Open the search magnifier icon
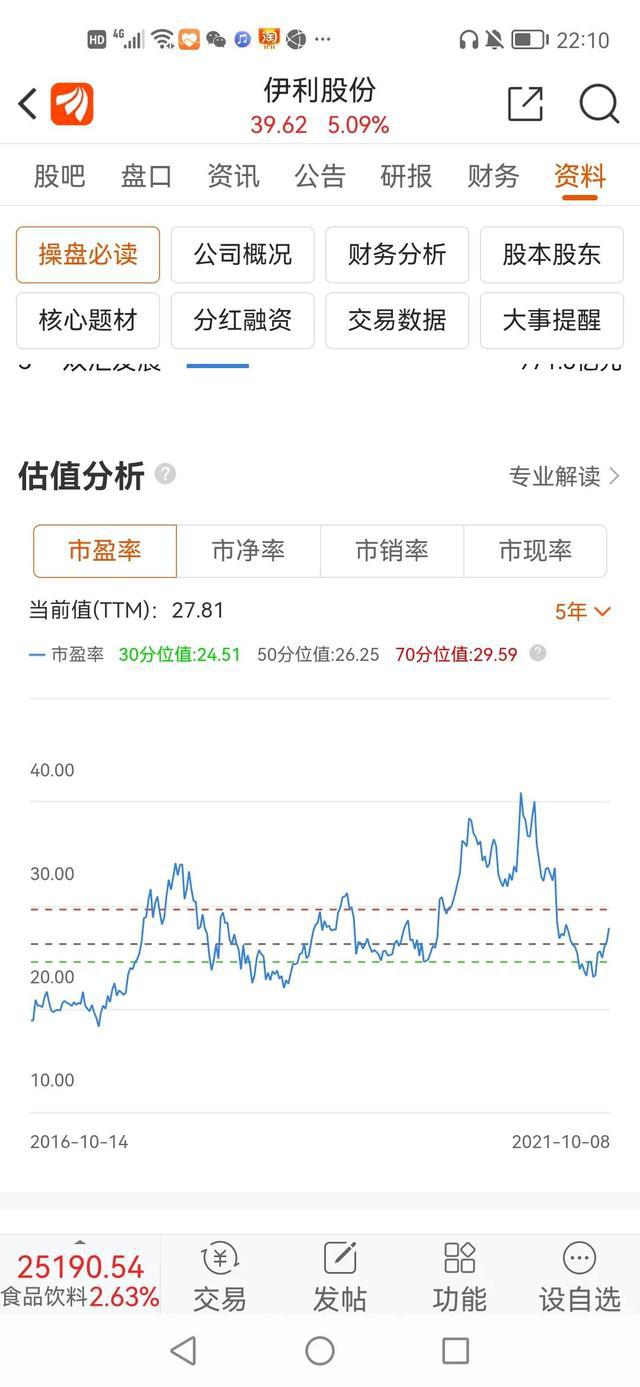This screenshot has width=640, height=1387. [599, 104]
